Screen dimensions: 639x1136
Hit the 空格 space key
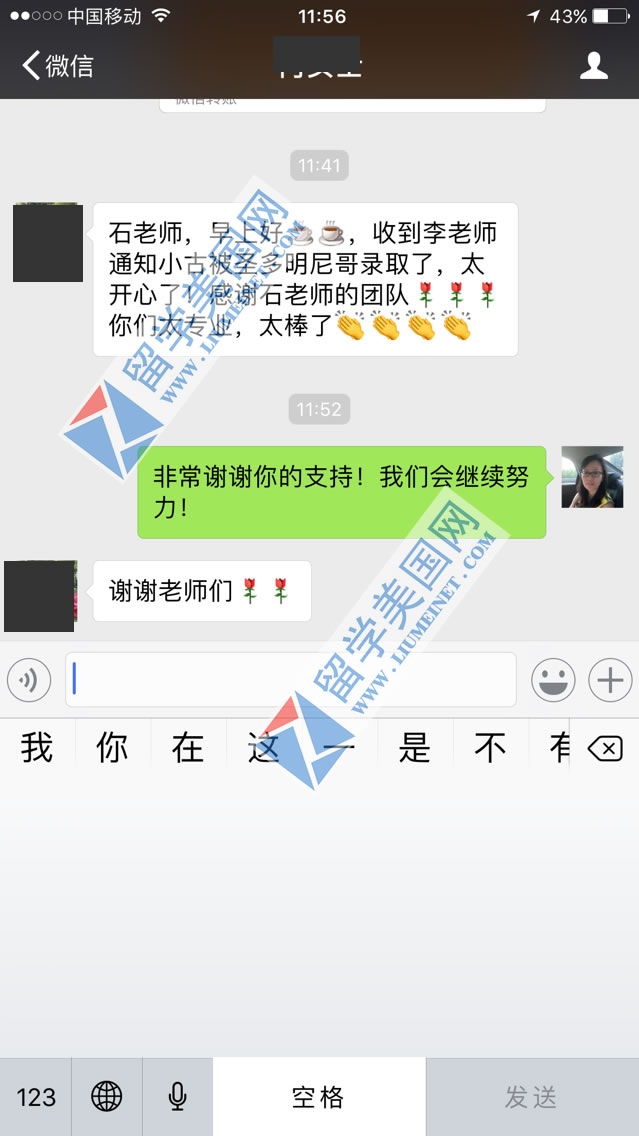(x=319, y=1097)
